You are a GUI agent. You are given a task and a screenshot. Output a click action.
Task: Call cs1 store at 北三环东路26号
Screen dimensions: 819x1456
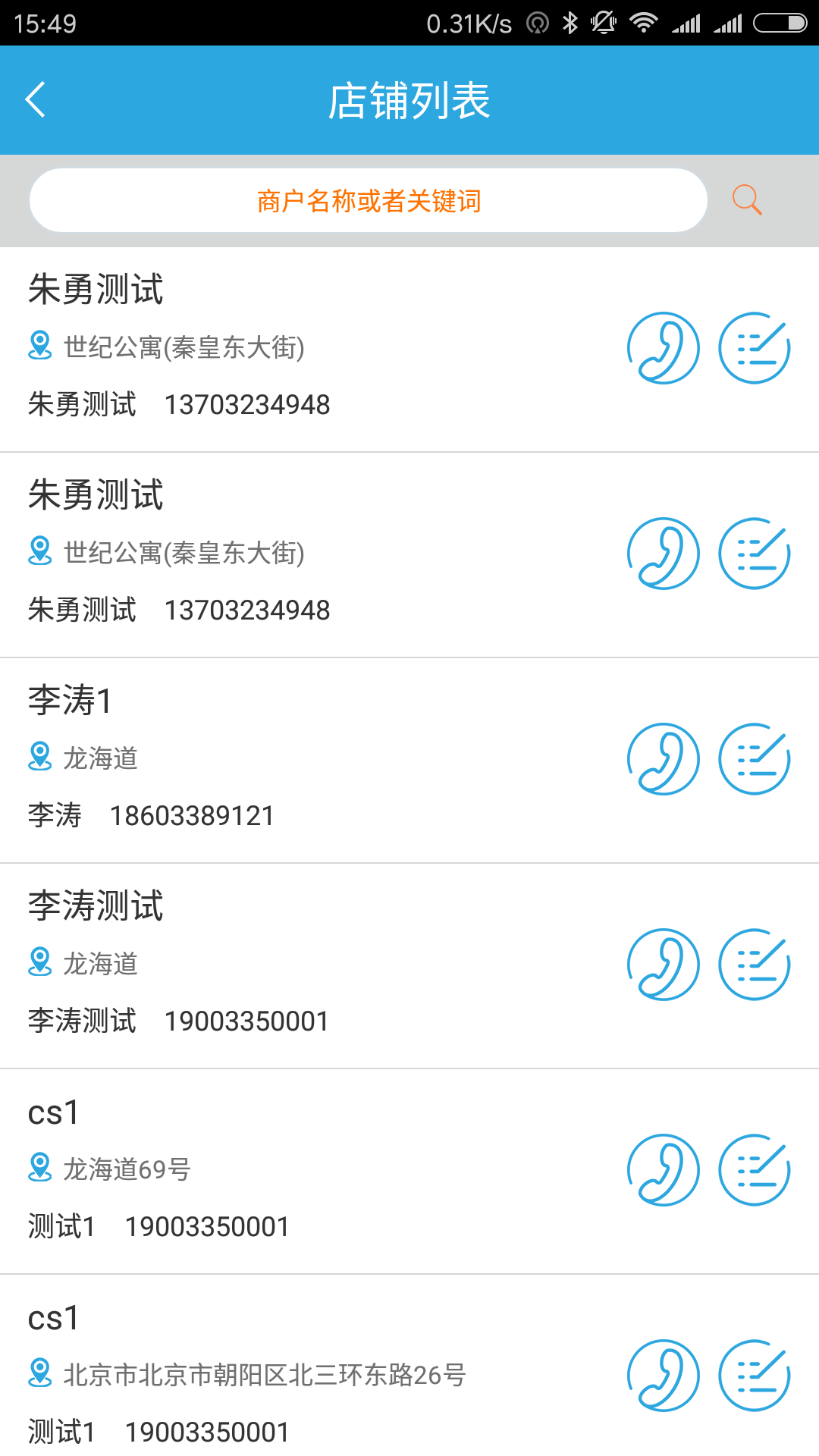[x=664, y=1376]
